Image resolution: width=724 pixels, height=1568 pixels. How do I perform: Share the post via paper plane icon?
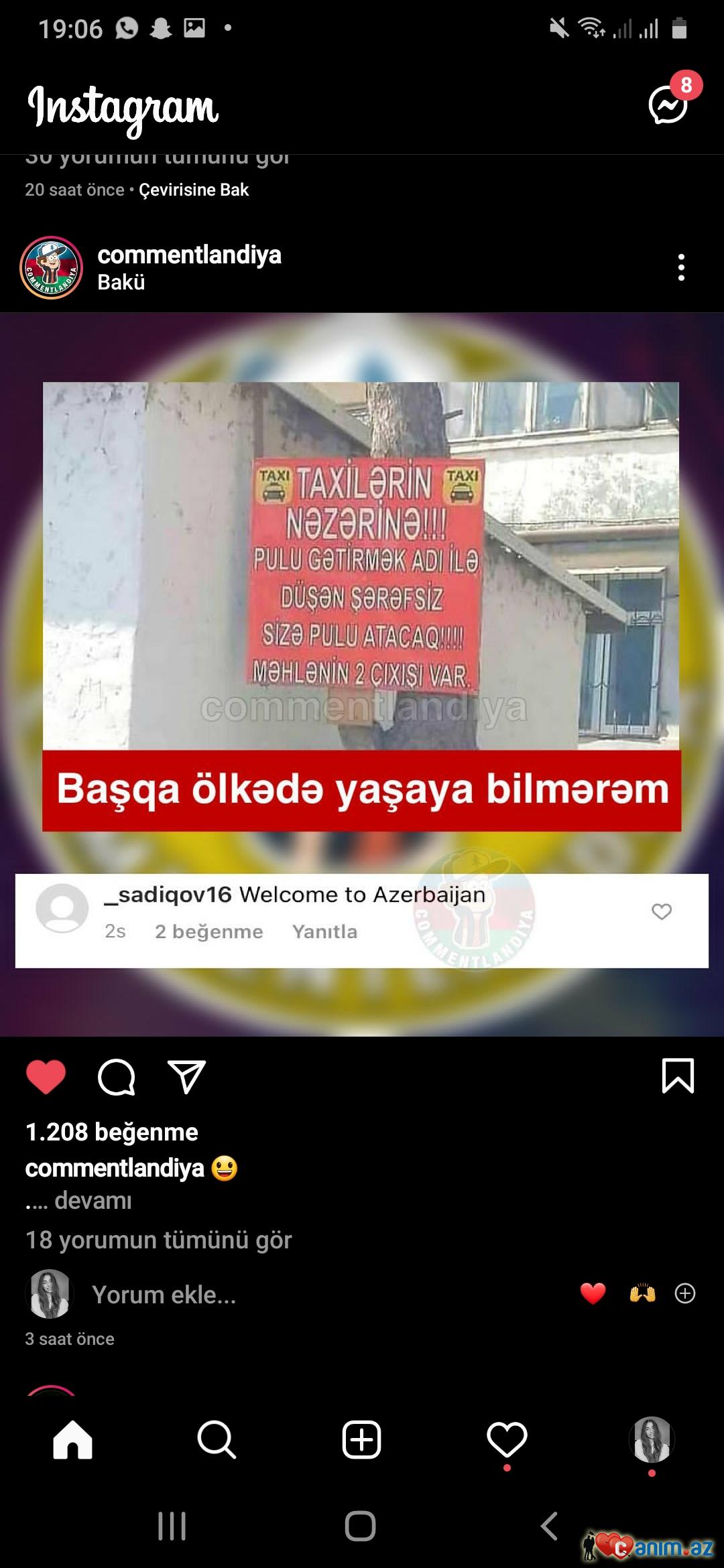186,1077
